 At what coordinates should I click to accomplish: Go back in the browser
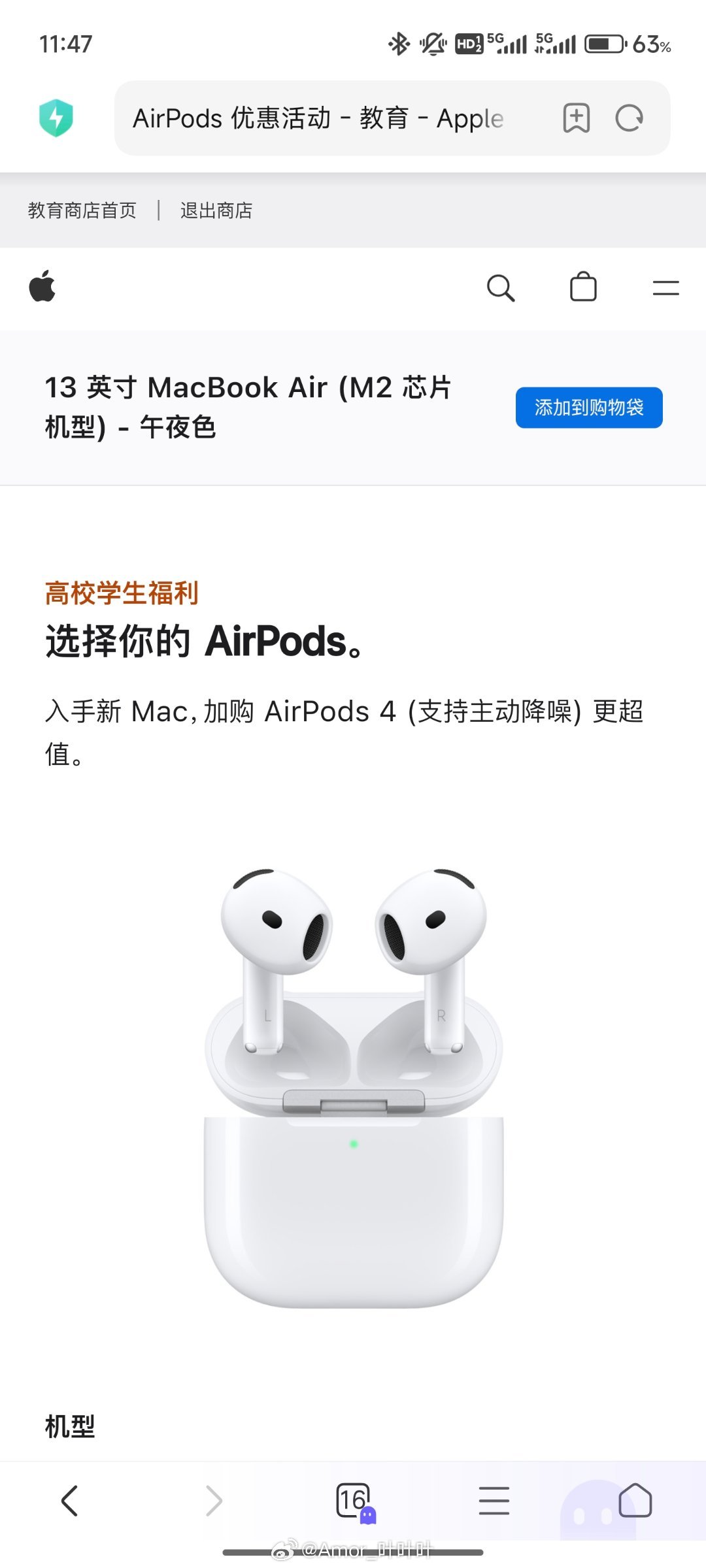tap(69, 1500)
